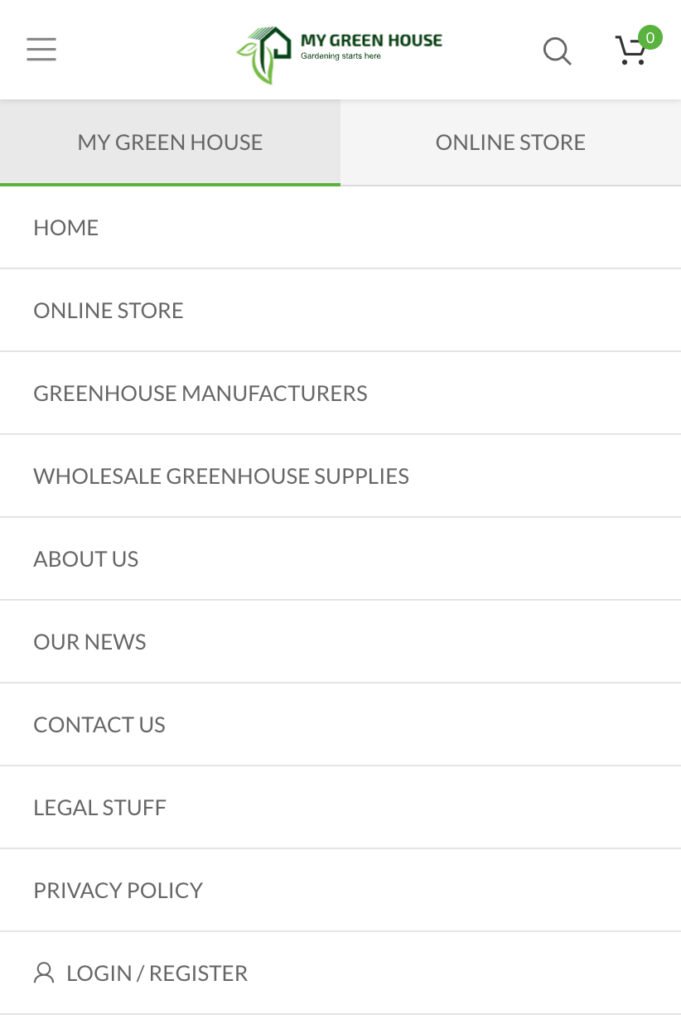View the About Us page

pos(86,560)
